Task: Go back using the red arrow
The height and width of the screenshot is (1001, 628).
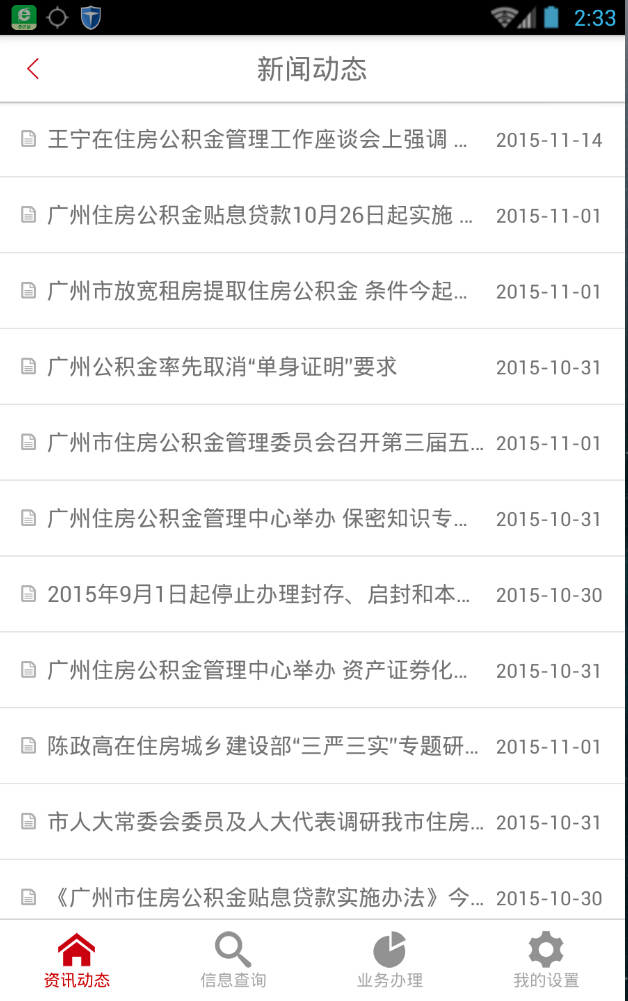Action: (x=33, y=68)
